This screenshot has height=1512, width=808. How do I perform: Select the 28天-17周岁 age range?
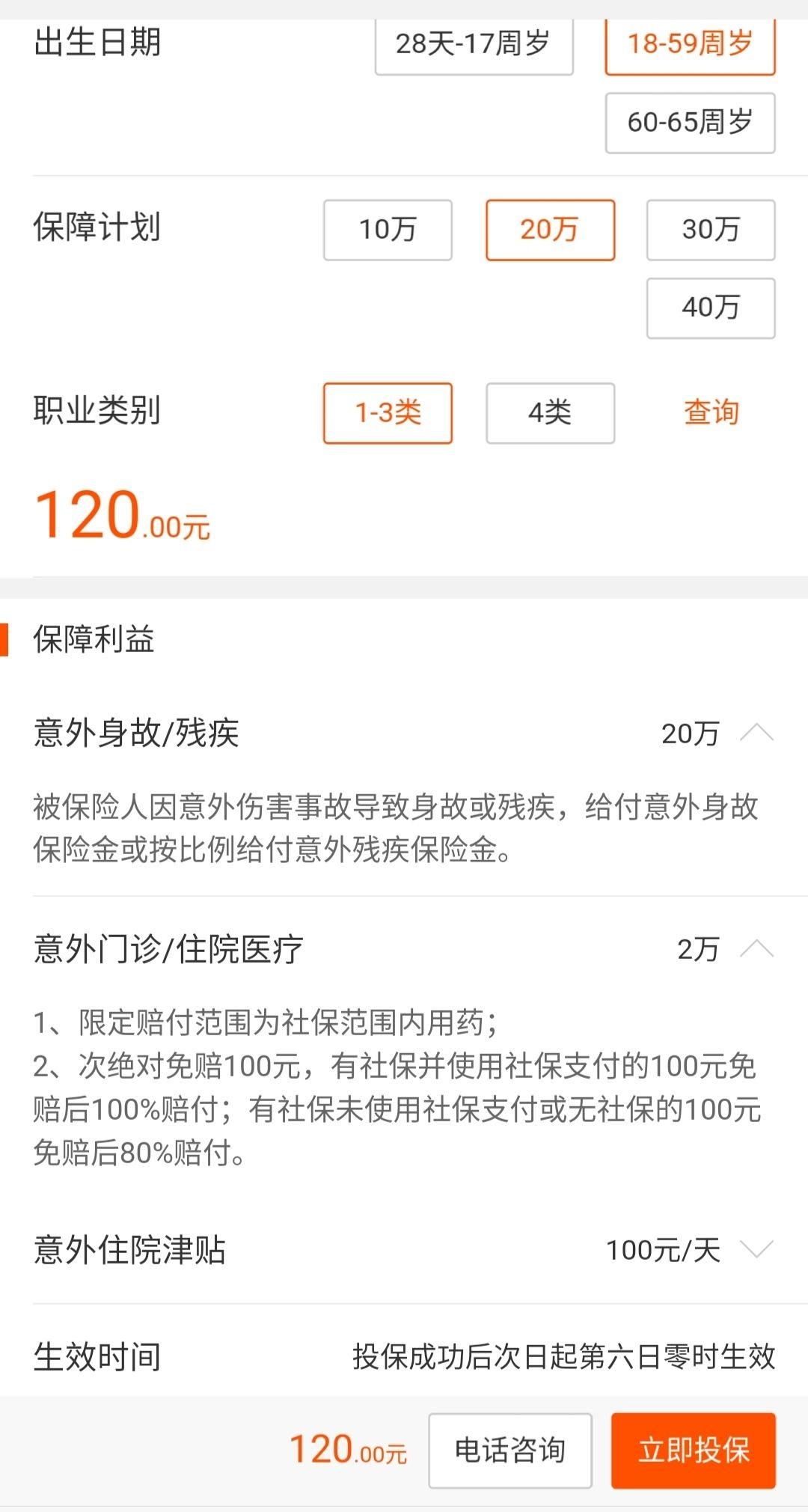[x=474, y=45]
